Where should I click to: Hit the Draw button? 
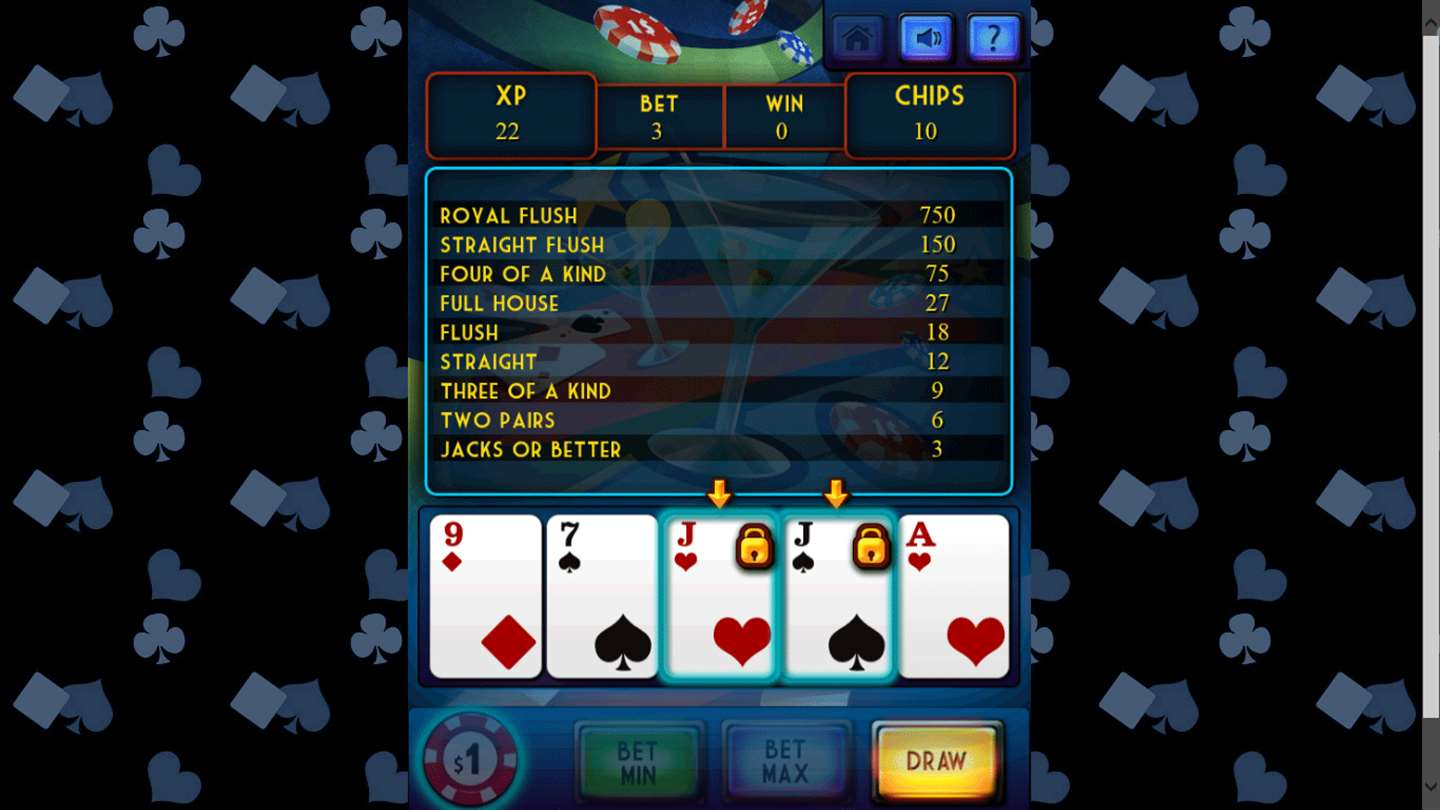[936, 761]
